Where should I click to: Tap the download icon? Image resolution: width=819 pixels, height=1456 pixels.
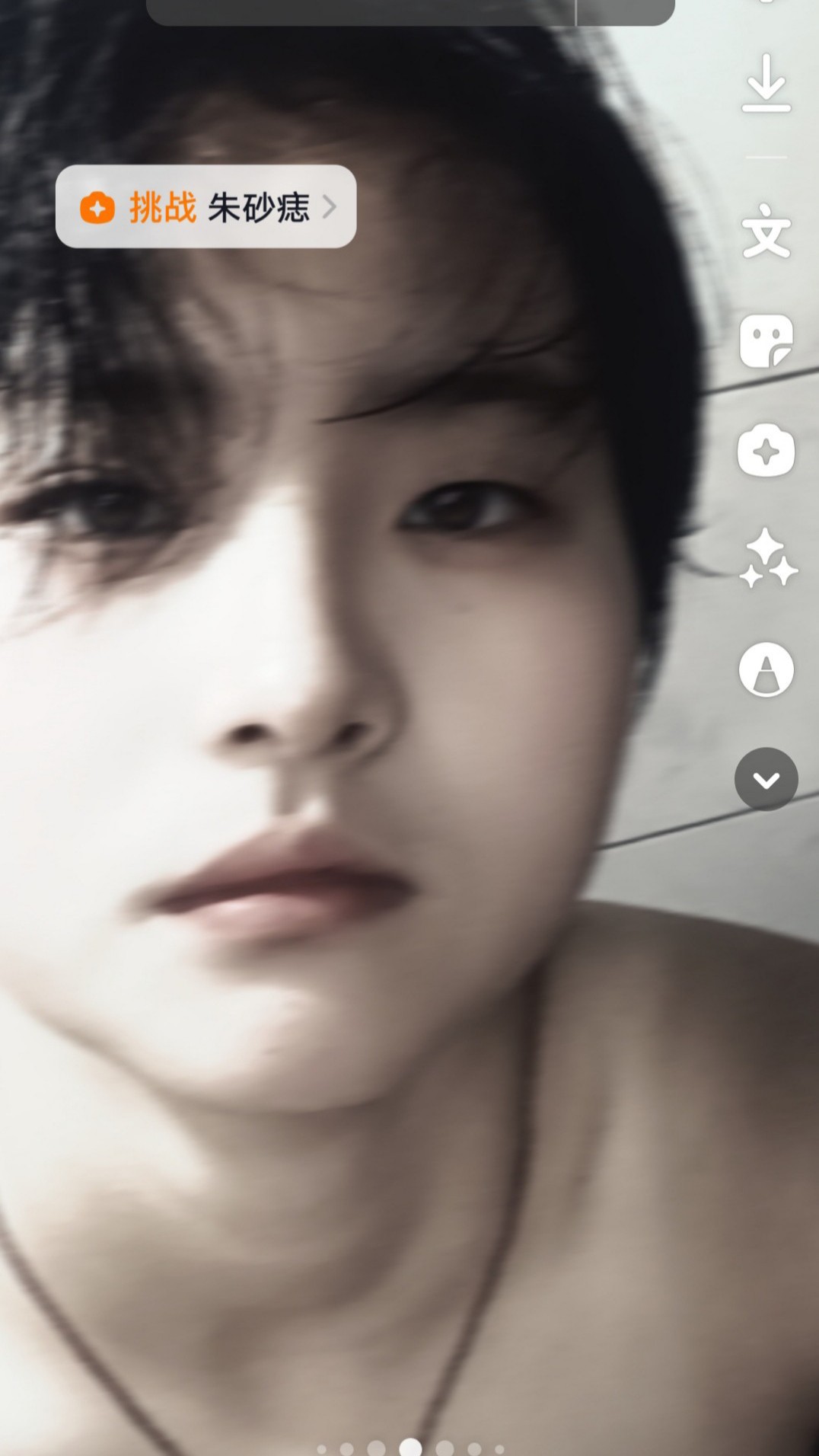coord(766,83)
